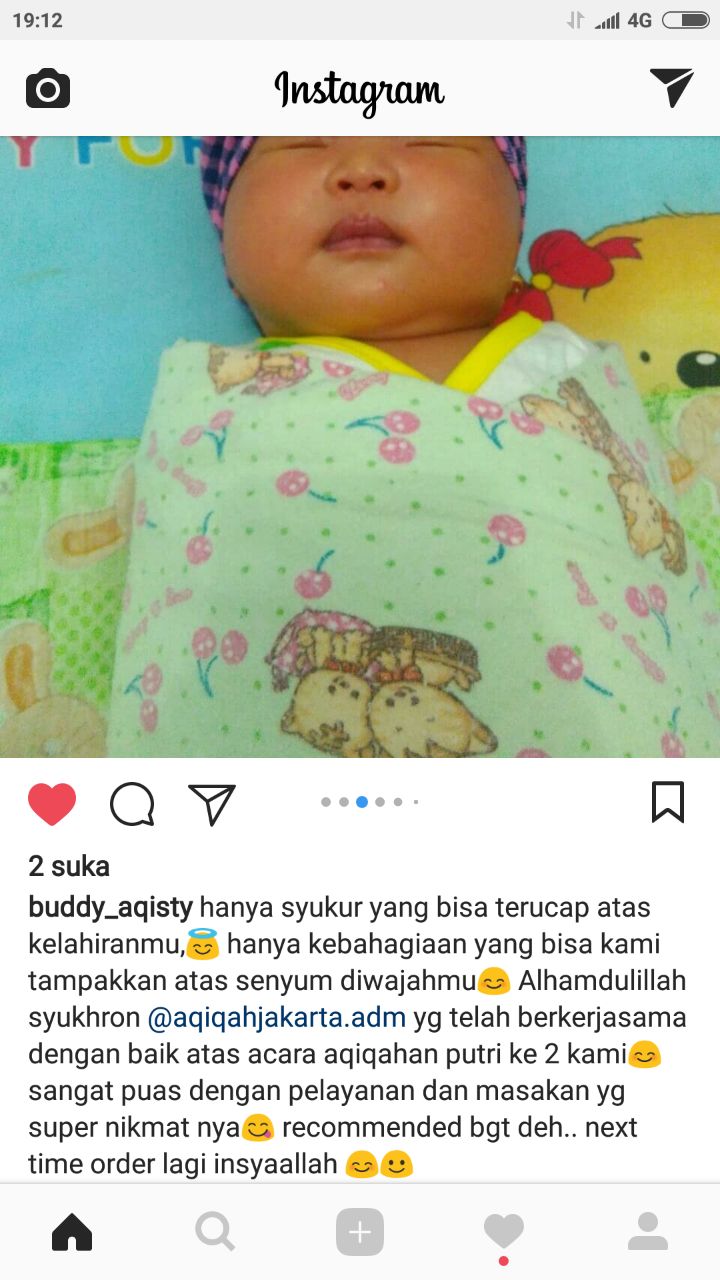Share this post via send icon

tap(212, 803)
